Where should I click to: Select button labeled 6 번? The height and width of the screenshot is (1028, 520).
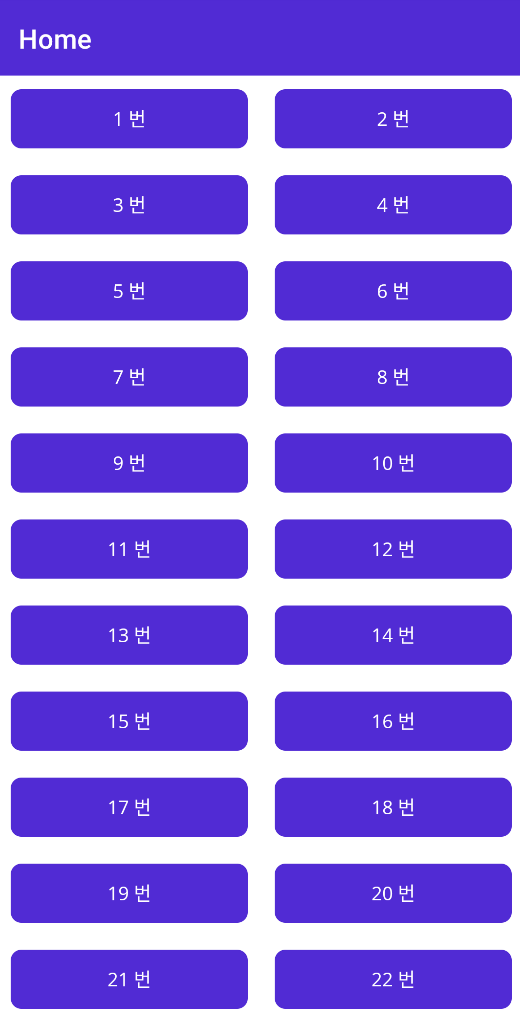click(x=393, y=290)
